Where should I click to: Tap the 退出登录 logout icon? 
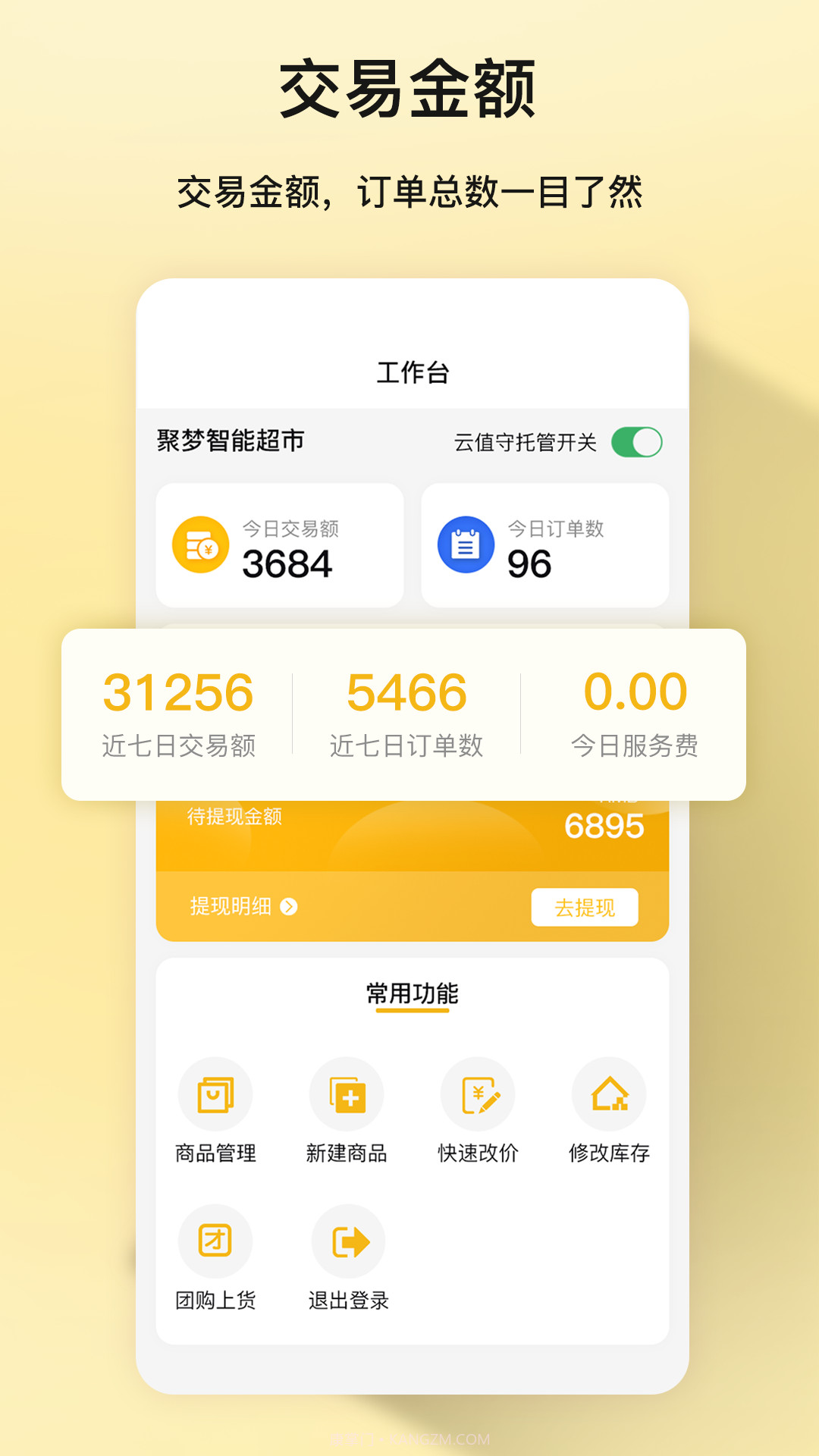[347, 1241]
